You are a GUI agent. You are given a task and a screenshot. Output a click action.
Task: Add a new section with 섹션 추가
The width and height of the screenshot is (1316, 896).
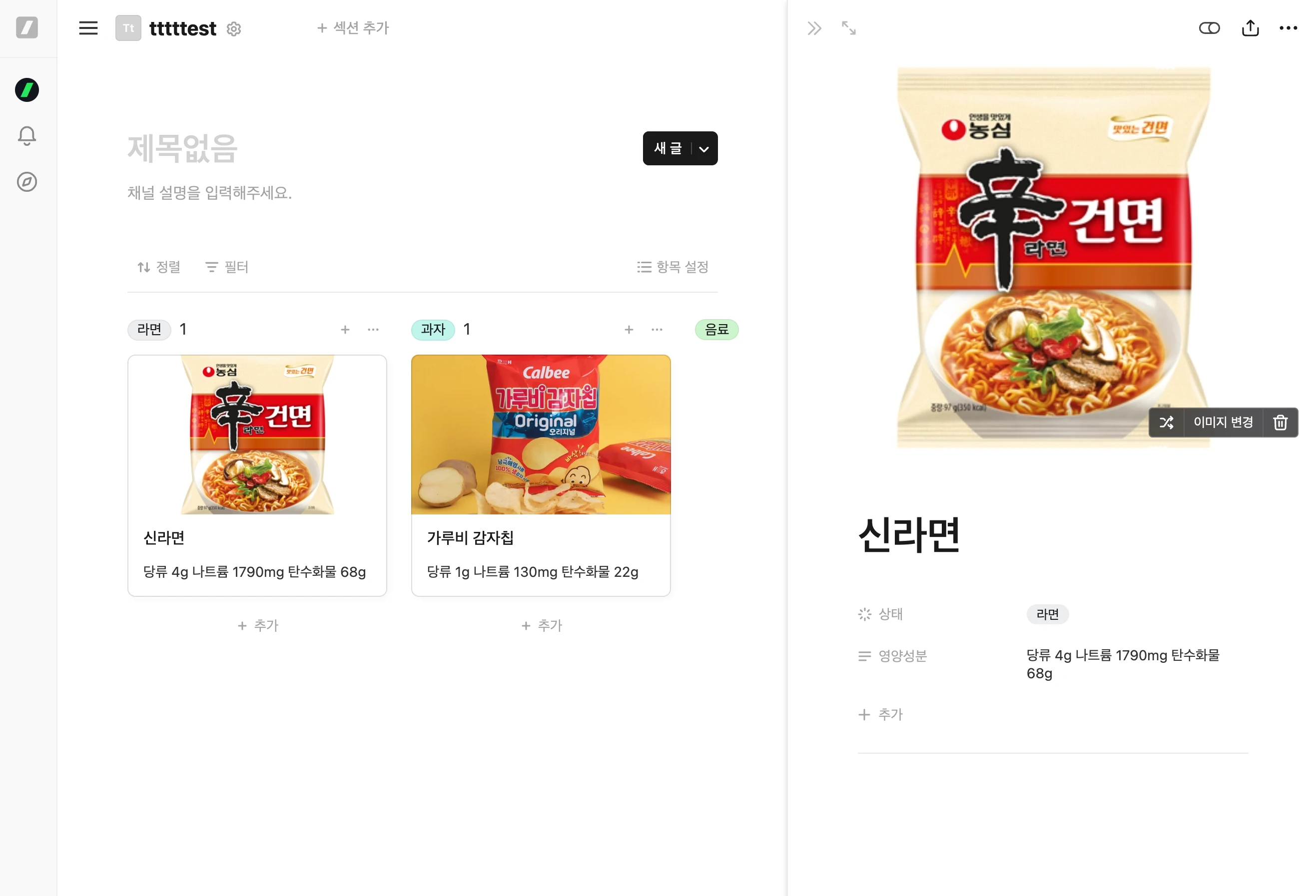click(x=353, y=28)
